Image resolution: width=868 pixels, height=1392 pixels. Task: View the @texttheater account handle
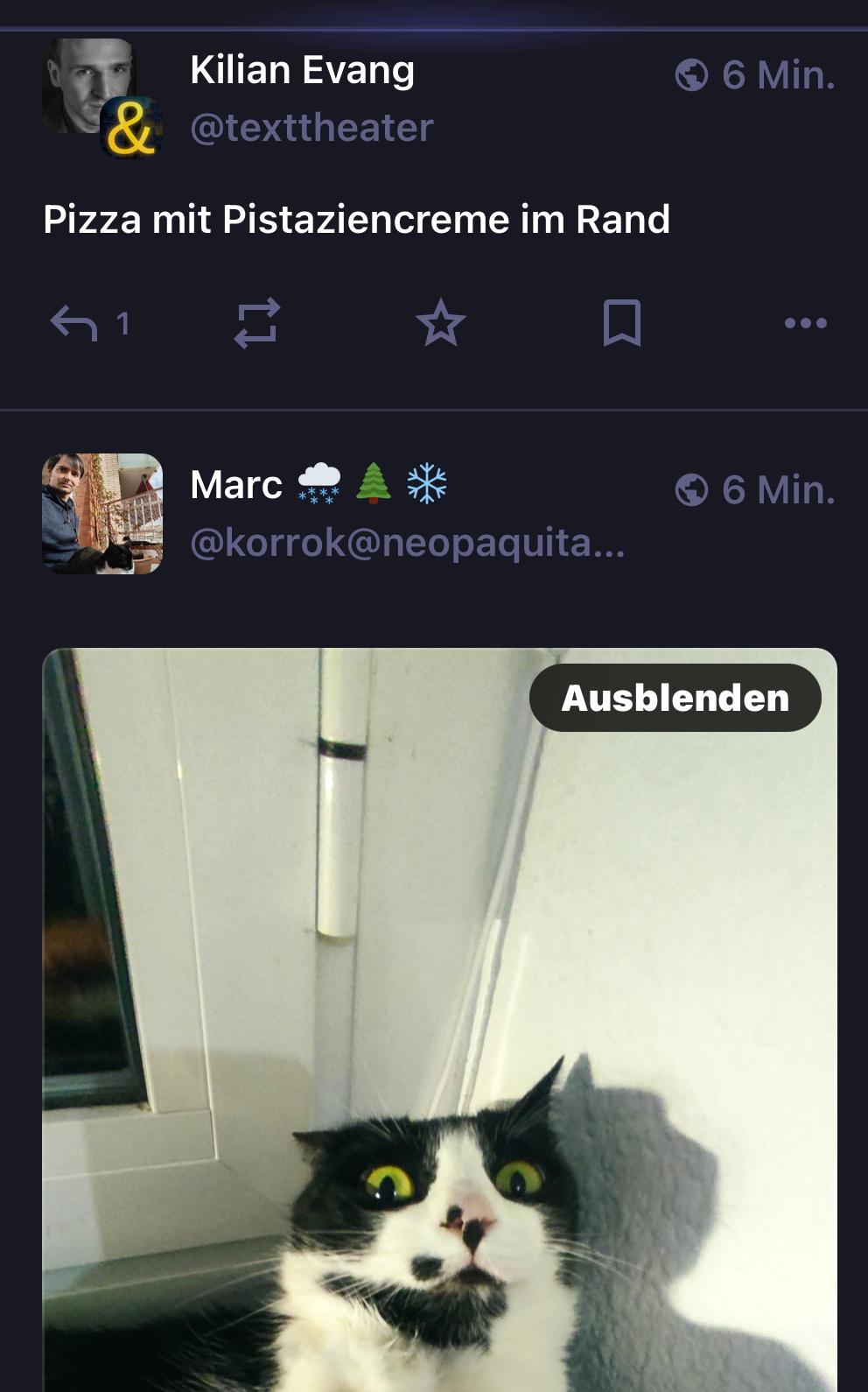coord(311,128)
